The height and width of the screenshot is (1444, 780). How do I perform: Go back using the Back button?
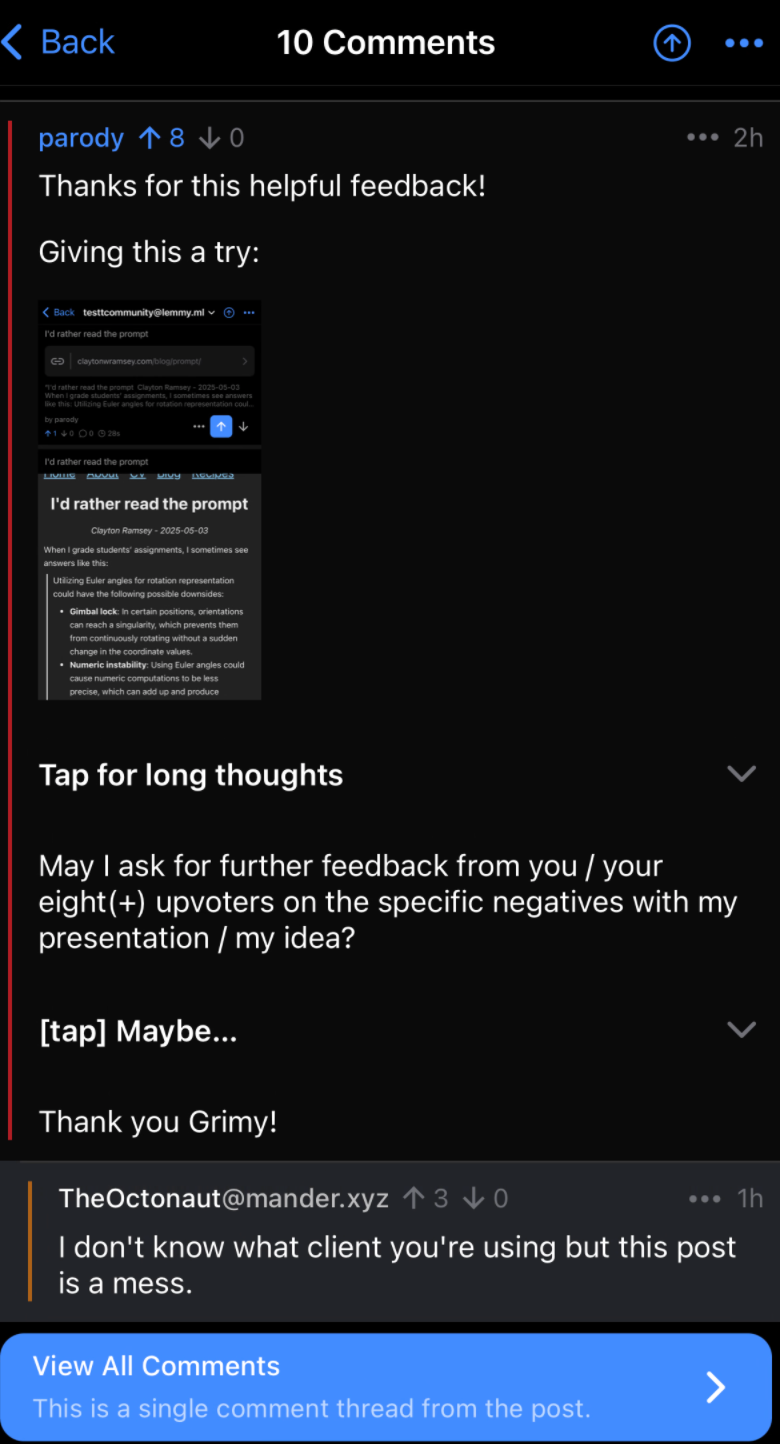tap(58, 42)
